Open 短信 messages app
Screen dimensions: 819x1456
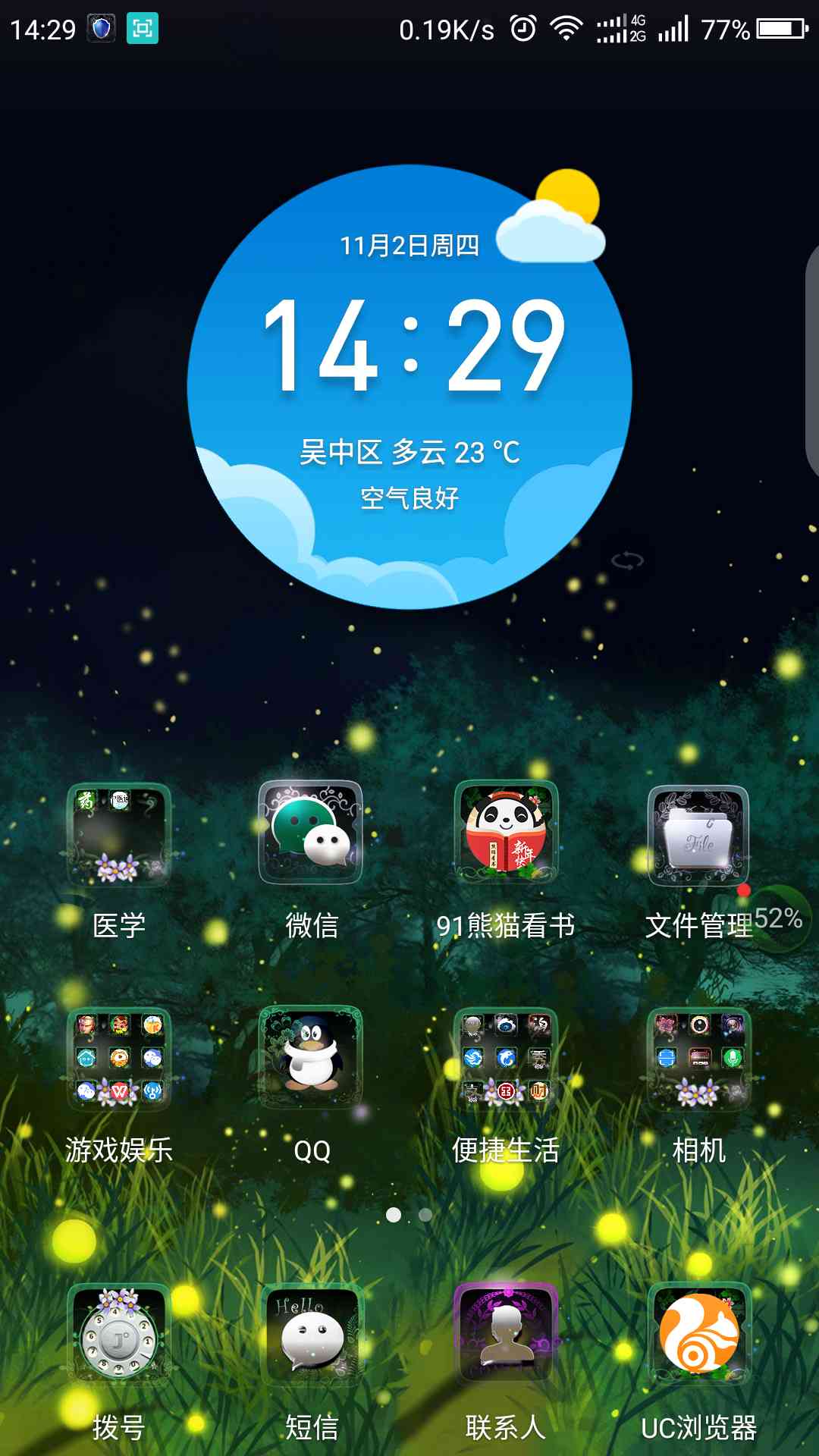point(311,1336)
